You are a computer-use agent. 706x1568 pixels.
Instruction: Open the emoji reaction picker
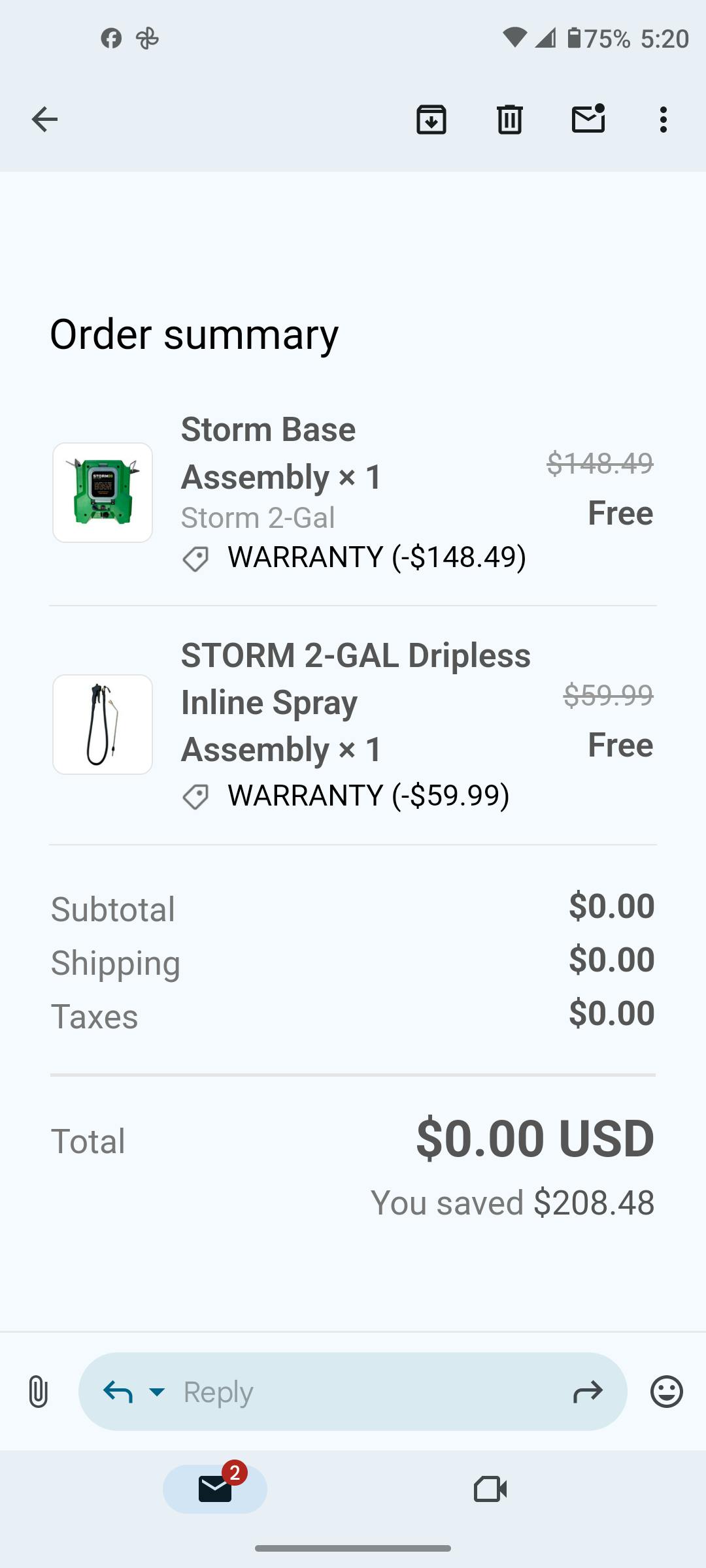coord(667,1392)
